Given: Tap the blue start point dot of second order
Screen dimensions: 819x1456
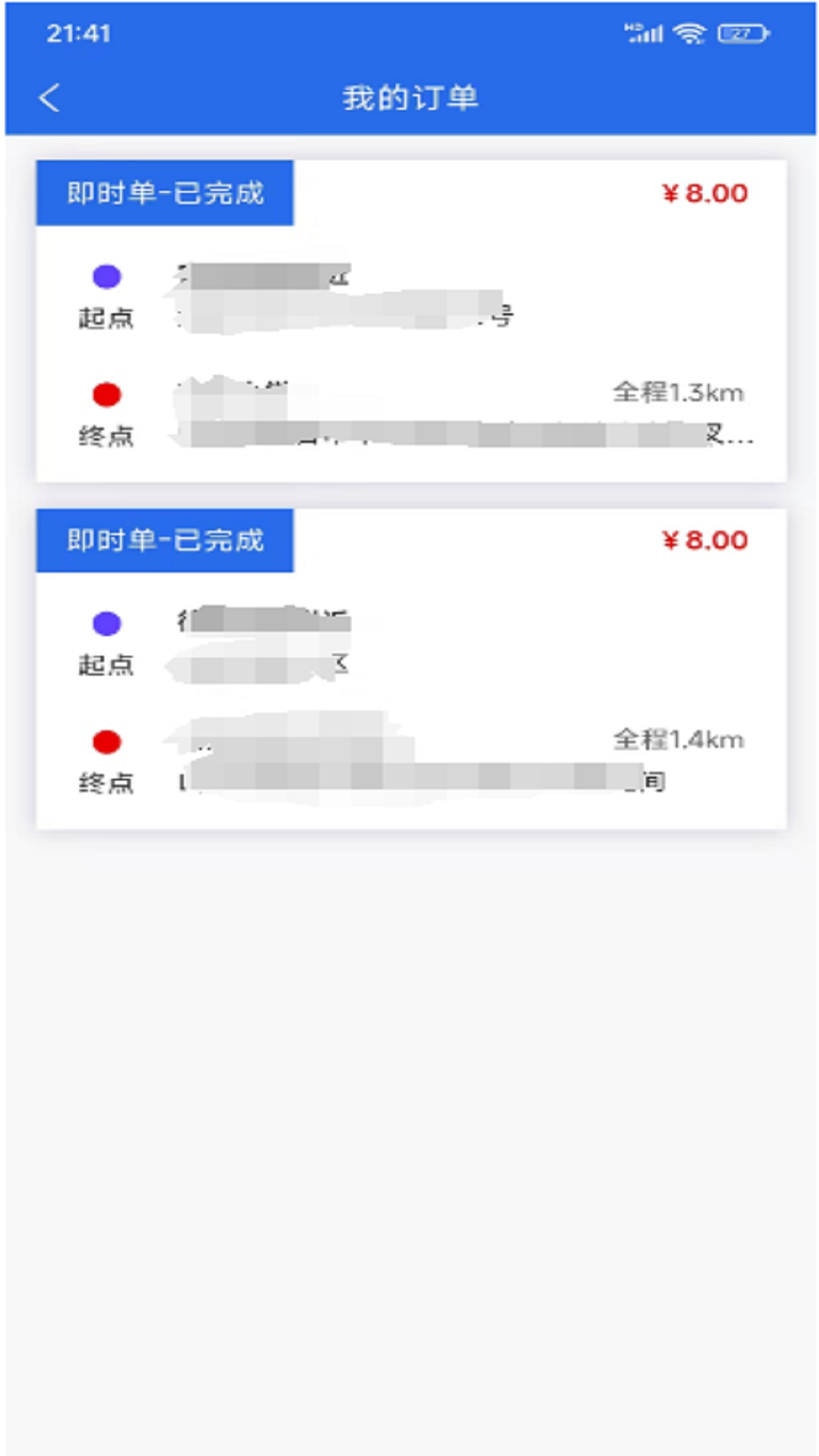Looking at the screenshot, I should coord(106,623).
